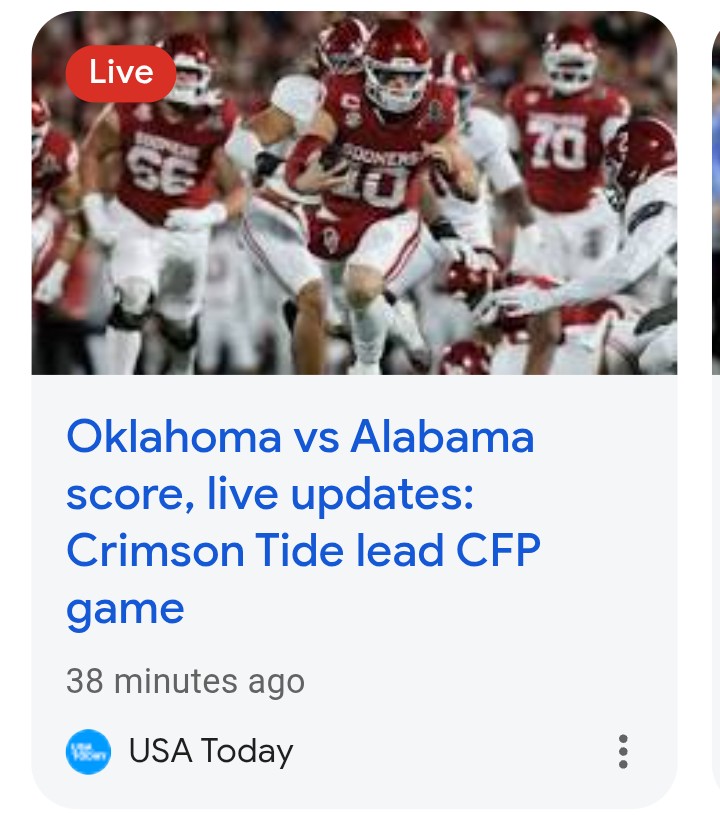Open the Oklahoma vs Alabama live updates headline
The width and height of the screenshot is (720, 829).
(x=300, y=522)
